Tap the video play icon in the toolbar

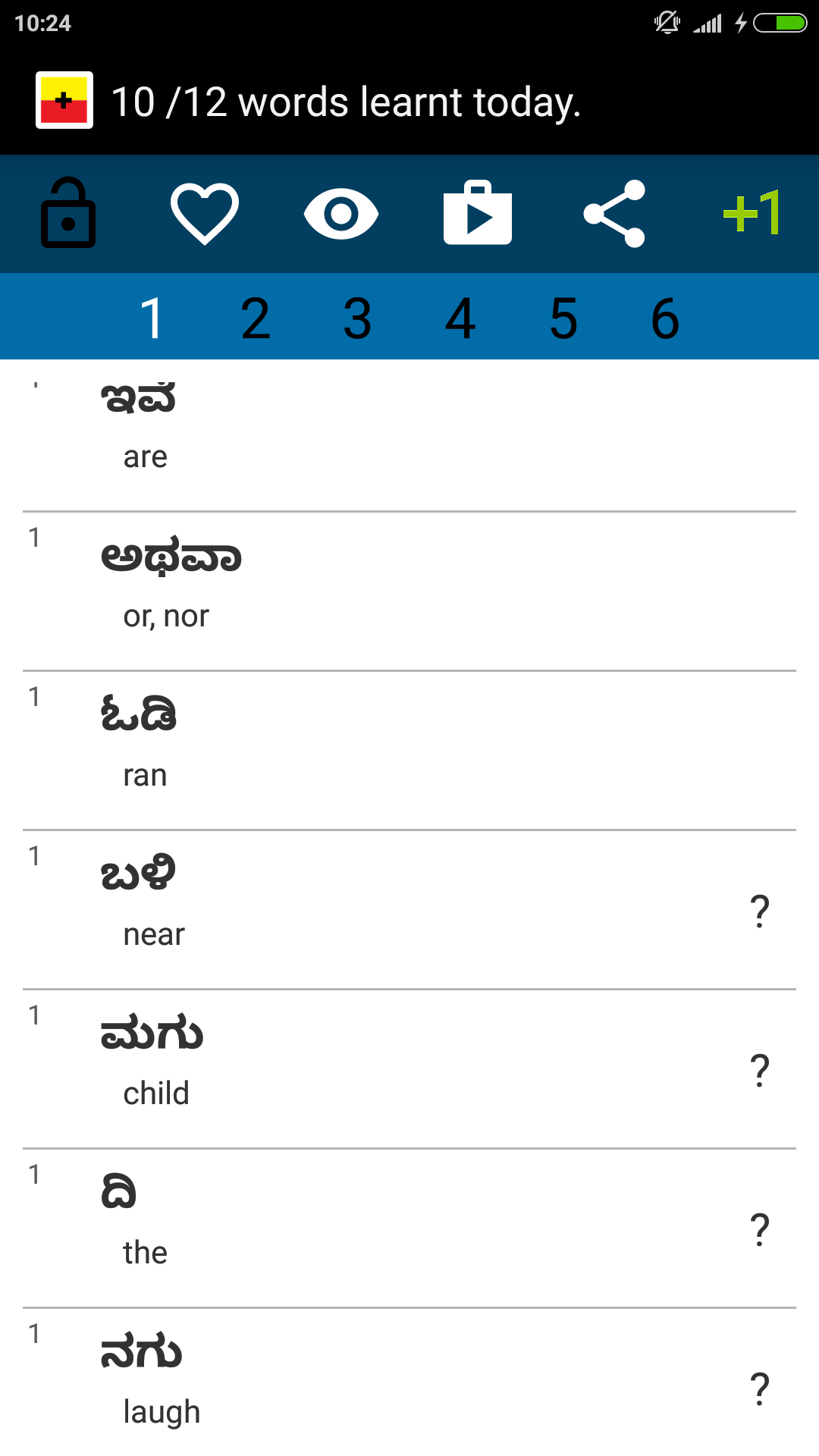click(478, 215)
